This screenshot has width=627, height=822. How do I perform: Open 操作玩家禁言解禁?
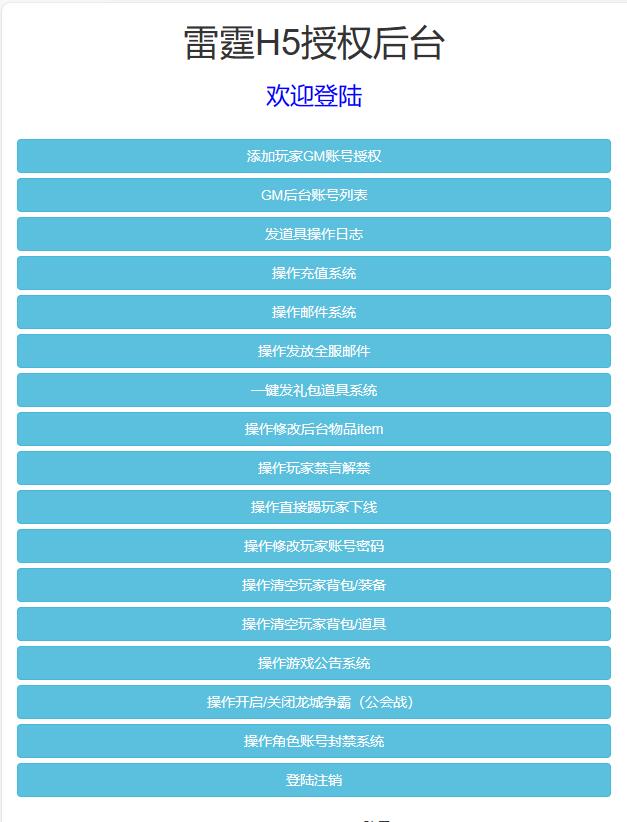tap(313, 468)
